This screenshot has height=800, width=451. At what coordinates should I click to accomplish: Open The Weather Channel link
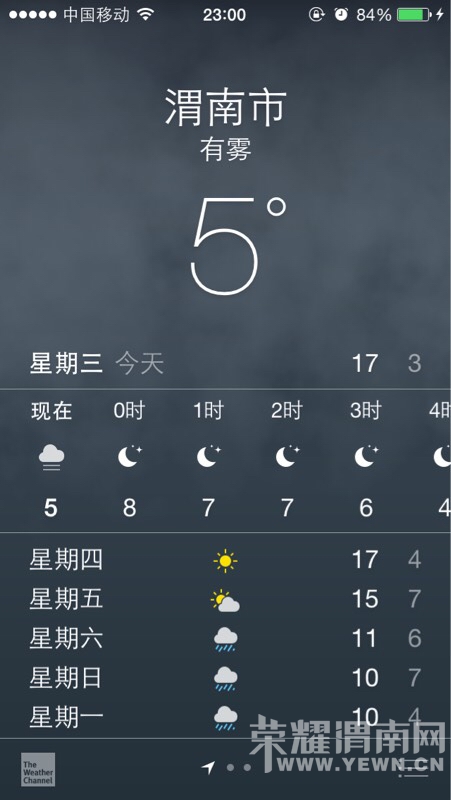tap(38, 769)
